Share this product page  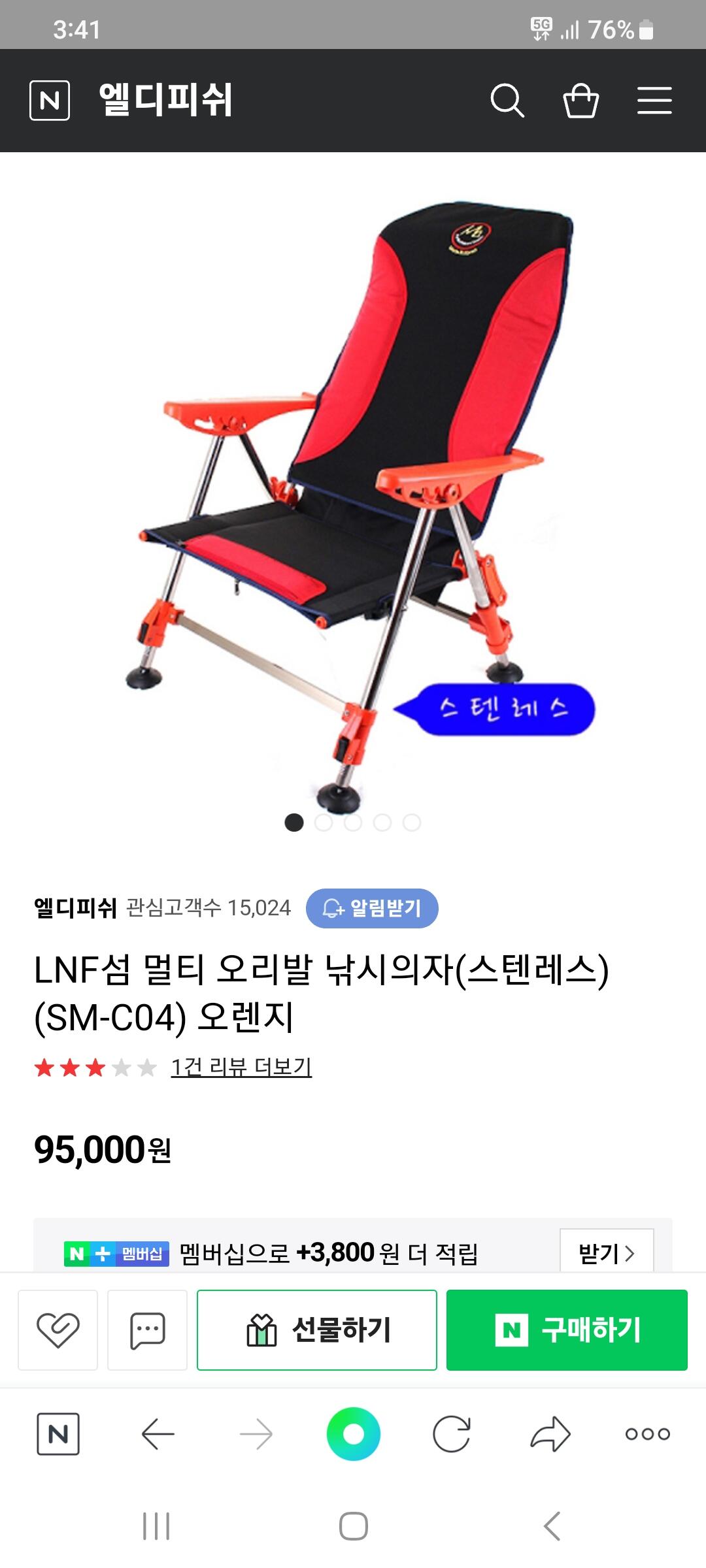pyautogui.click(x=550, y=1433)
